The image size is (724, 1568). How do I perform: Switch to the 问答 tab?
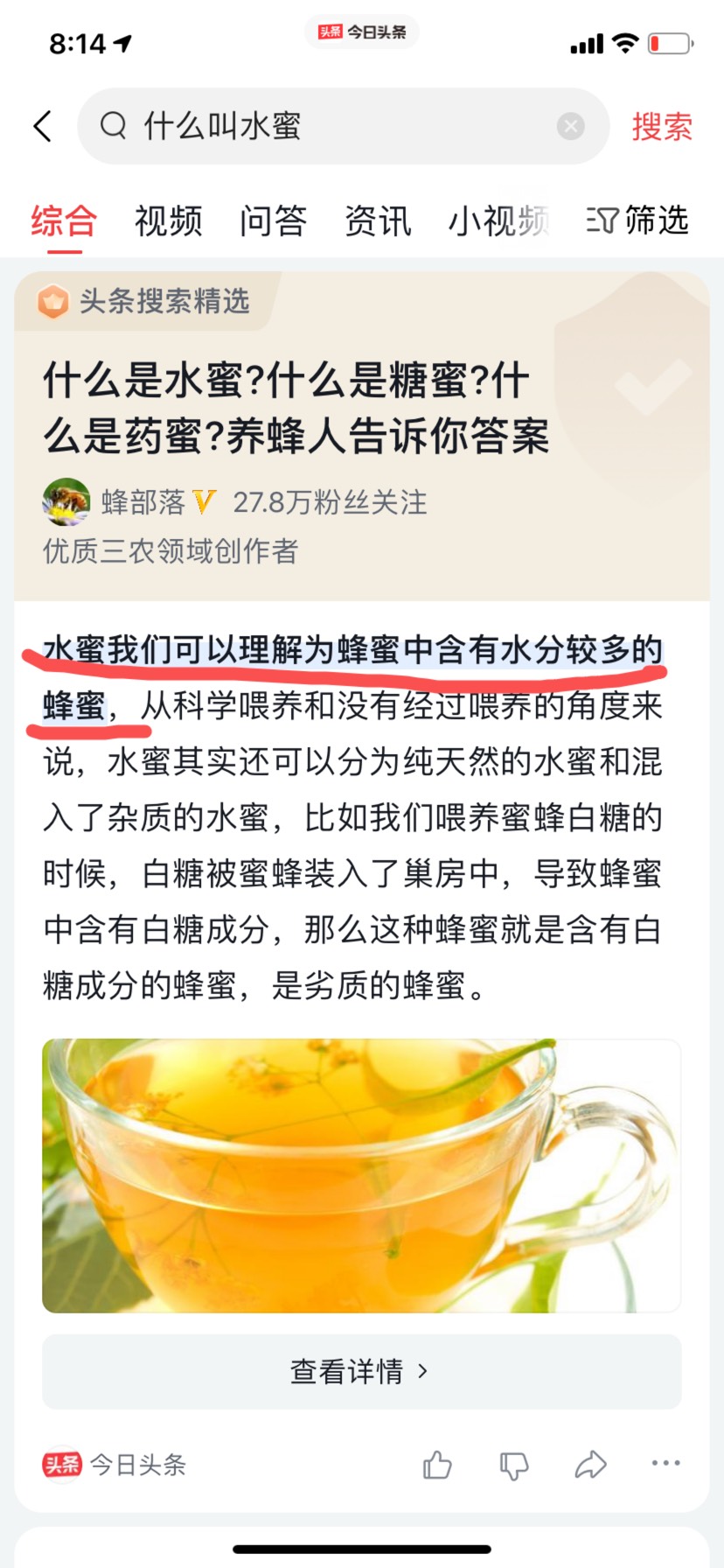pos(273,220)
